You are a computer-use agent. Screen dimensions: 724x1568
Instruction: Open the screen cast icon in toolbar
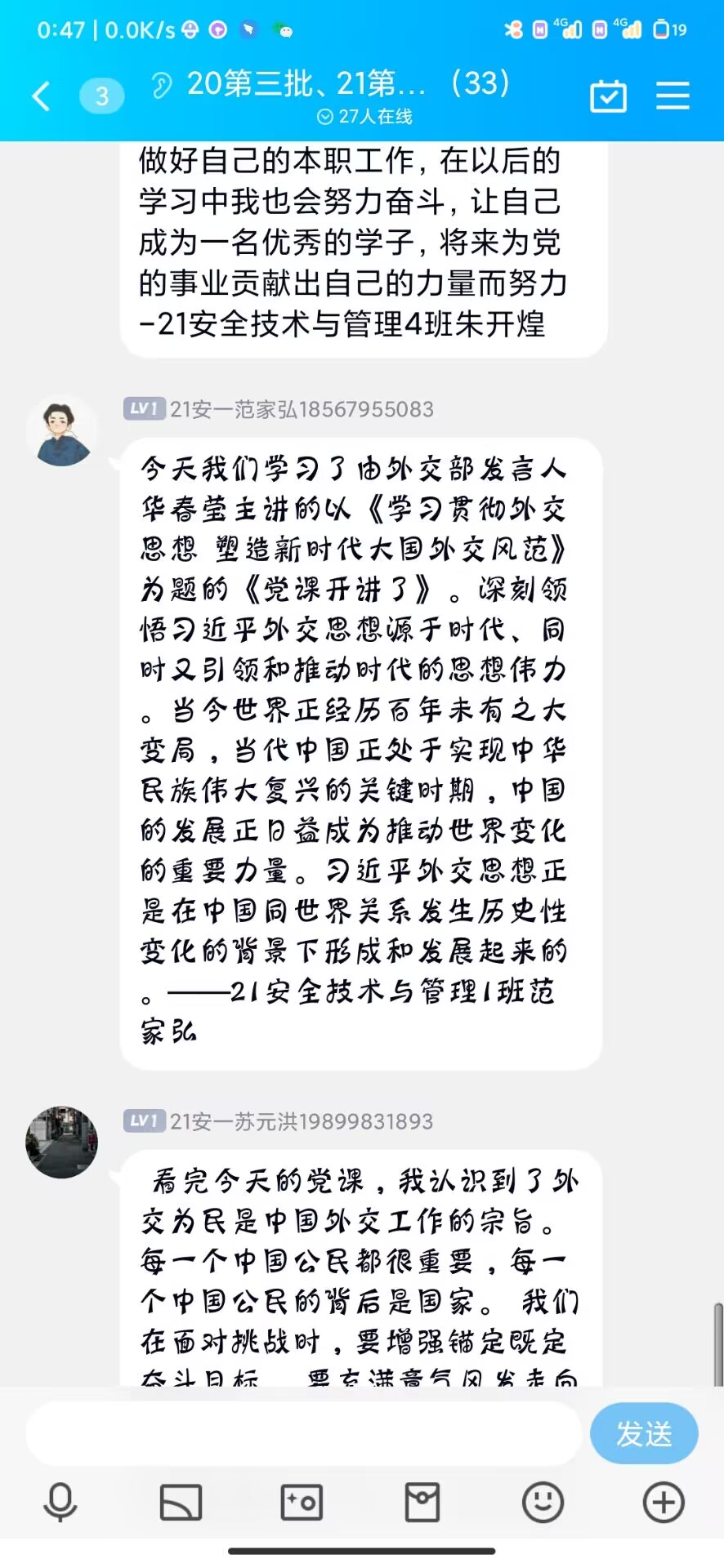[x=181, y=1503]
